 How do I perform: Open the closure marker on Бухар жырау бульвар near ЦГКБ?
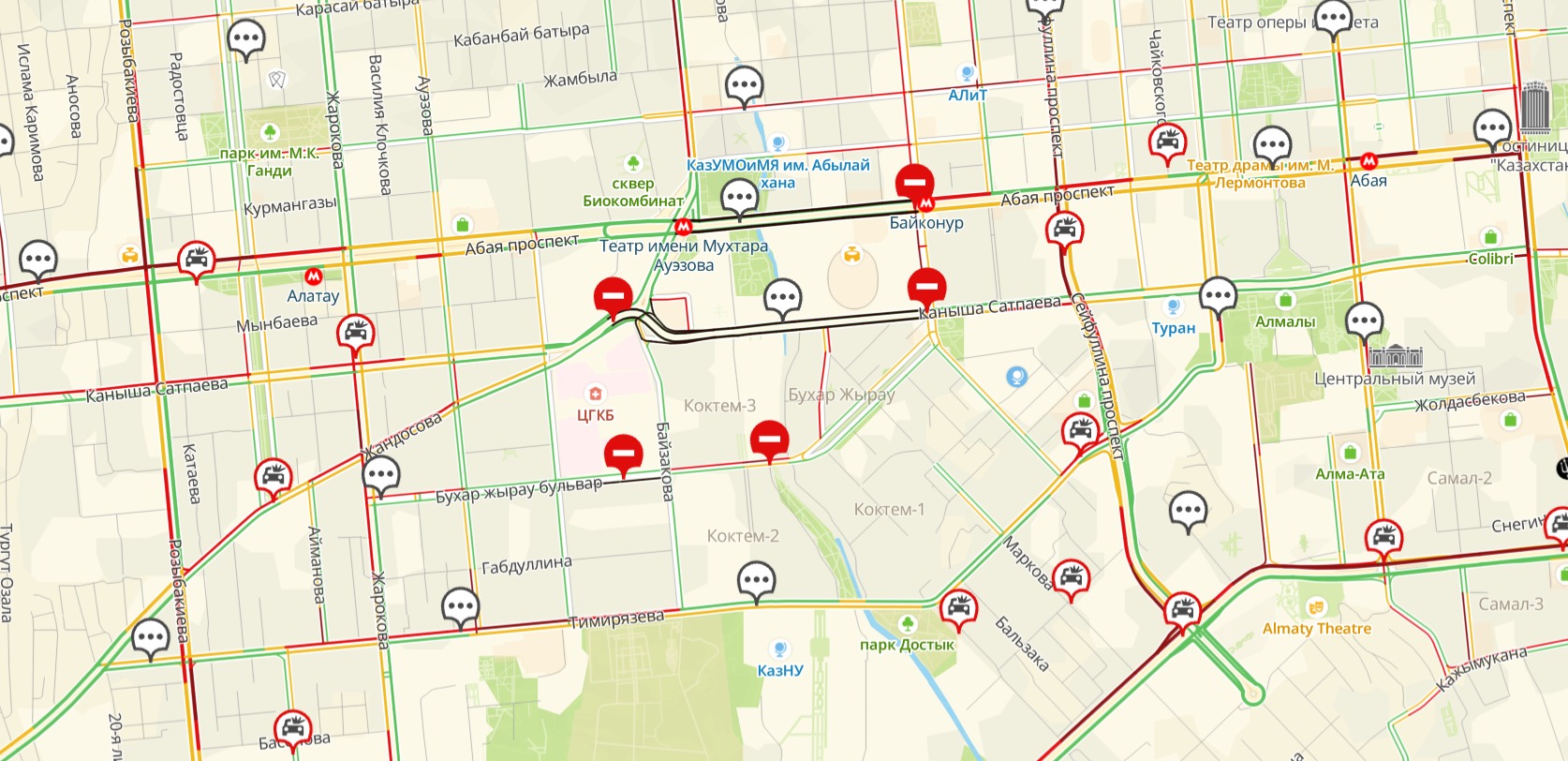[x=624, y=454]
